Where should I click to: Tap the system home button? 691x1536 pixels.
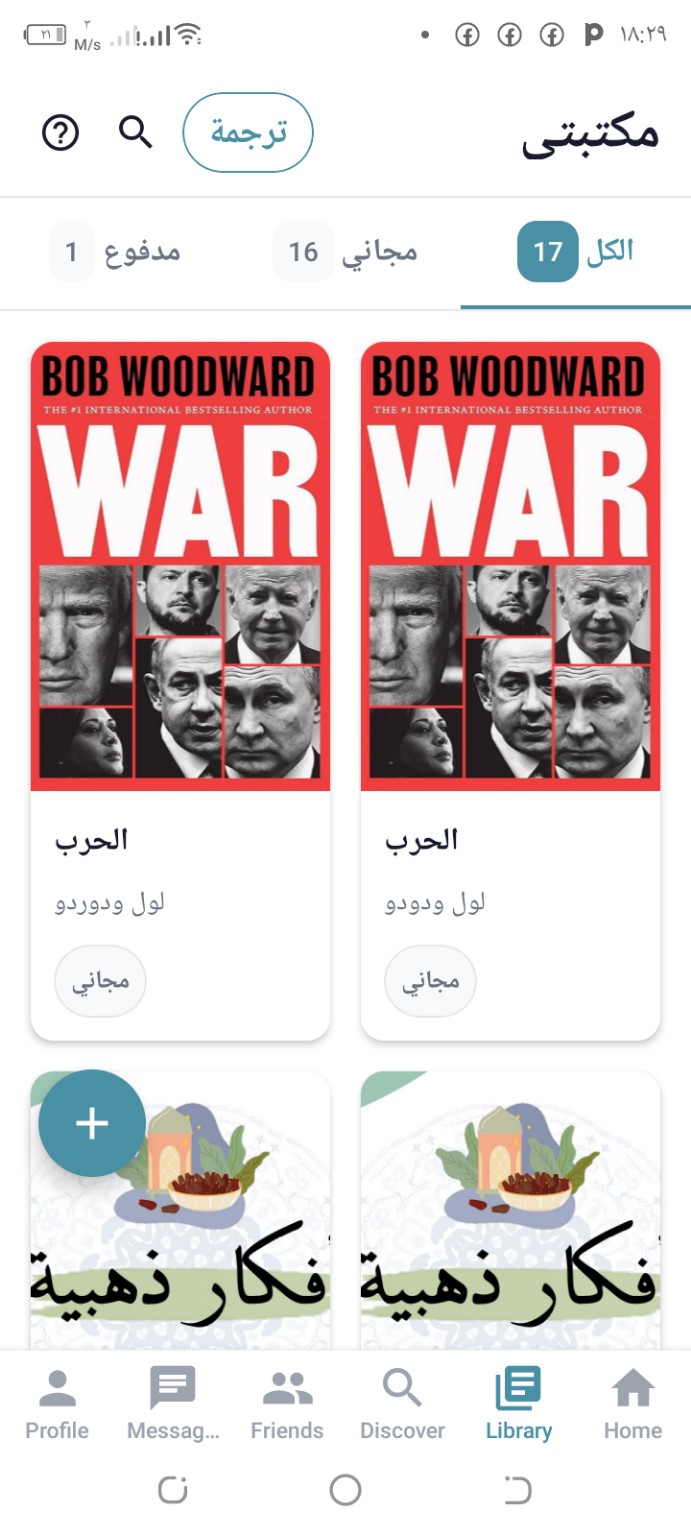click(x=345, y=1491)
